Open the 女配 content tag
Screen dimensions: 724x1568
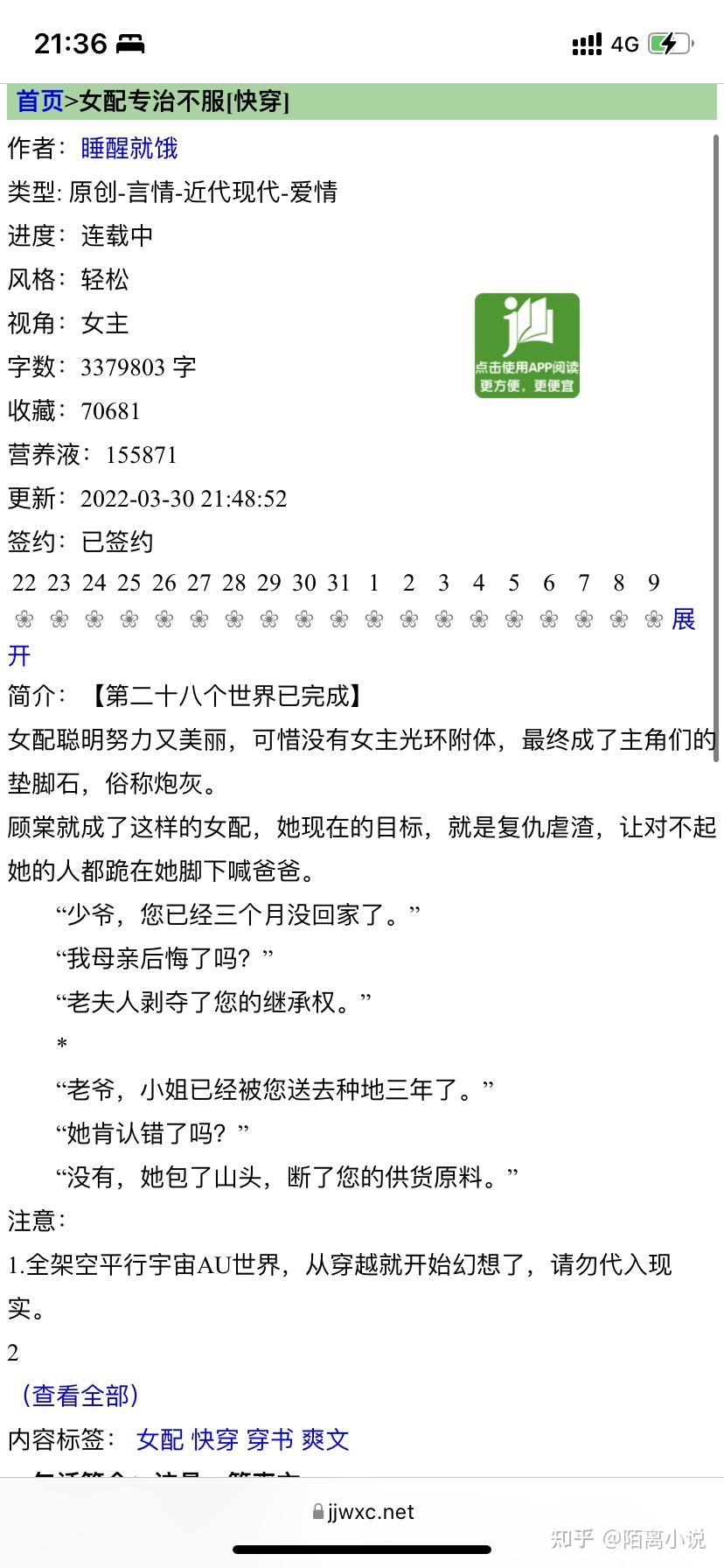[x=159, y=1439]
